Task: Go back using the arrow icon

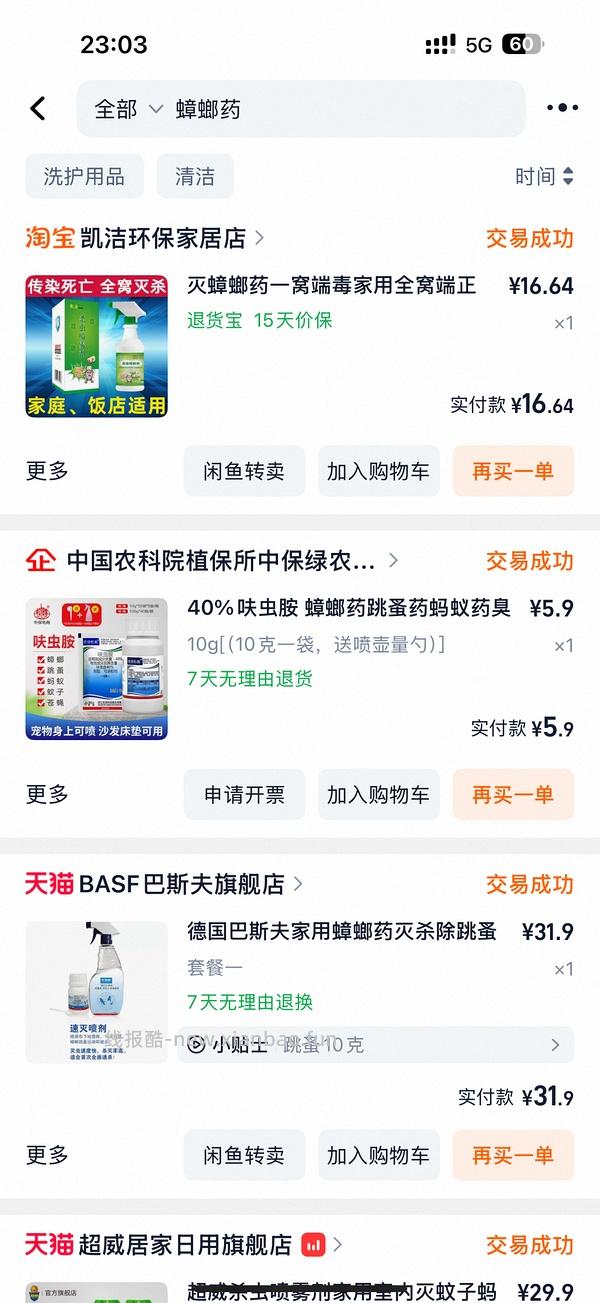Action: click(x=38, y=108)
